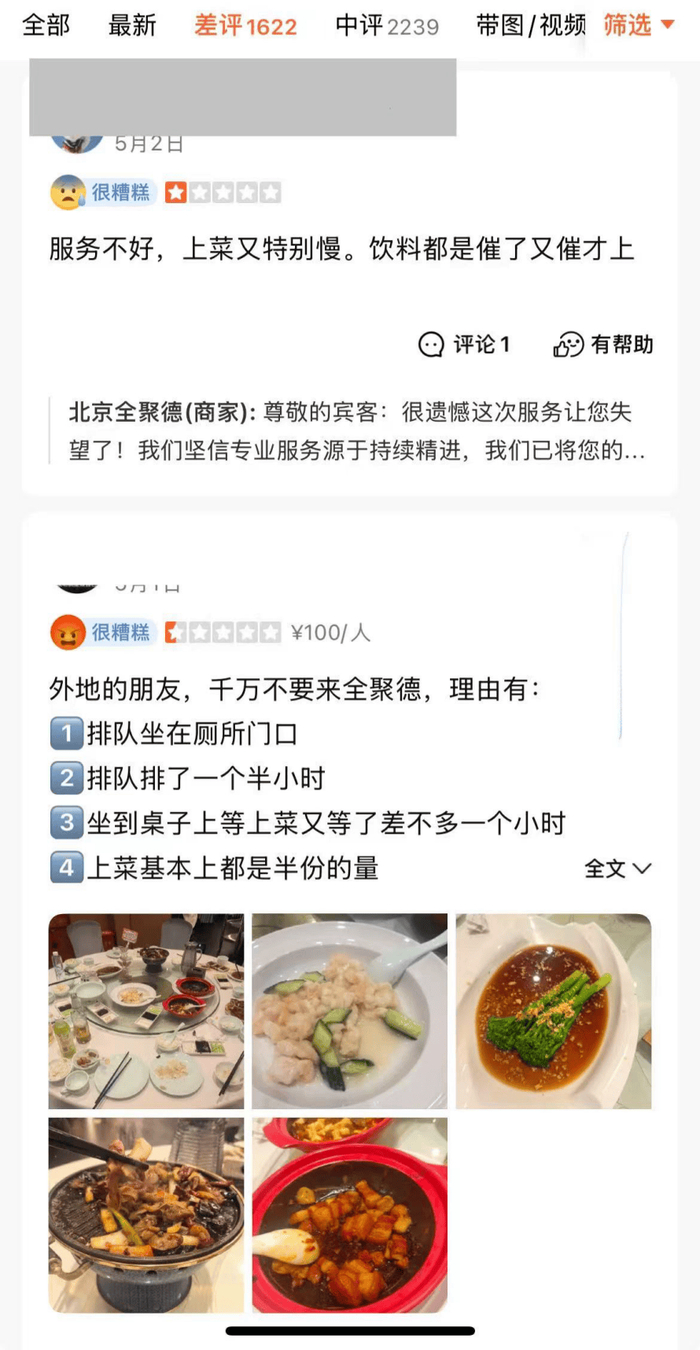The width and height of the screenshot is (700, 1350).
Task: Open the green vegetable in sauce photo
Action: [553, 1011]
